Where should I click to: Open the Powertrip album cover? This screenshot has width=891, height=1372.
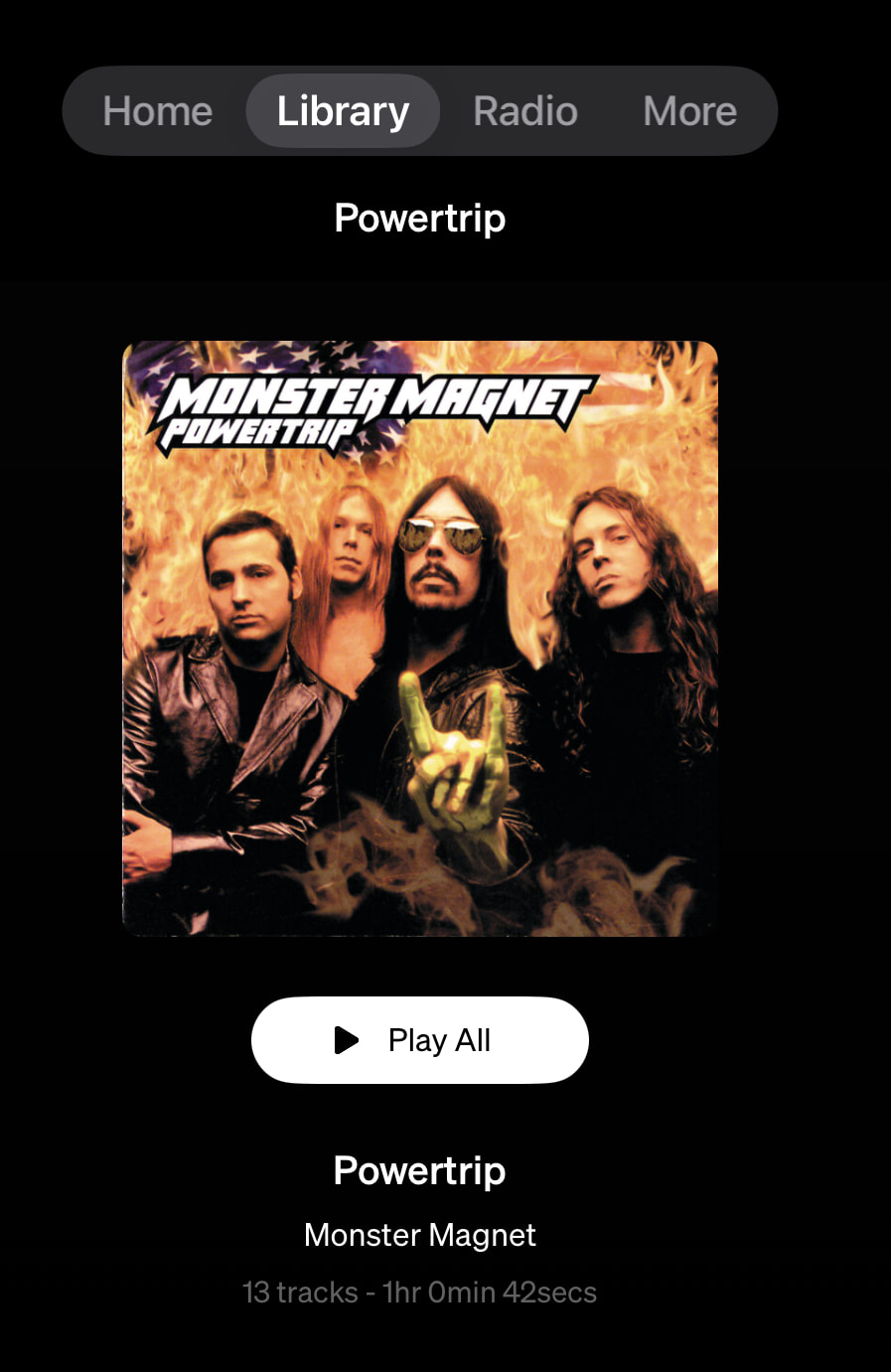point(420,639)
